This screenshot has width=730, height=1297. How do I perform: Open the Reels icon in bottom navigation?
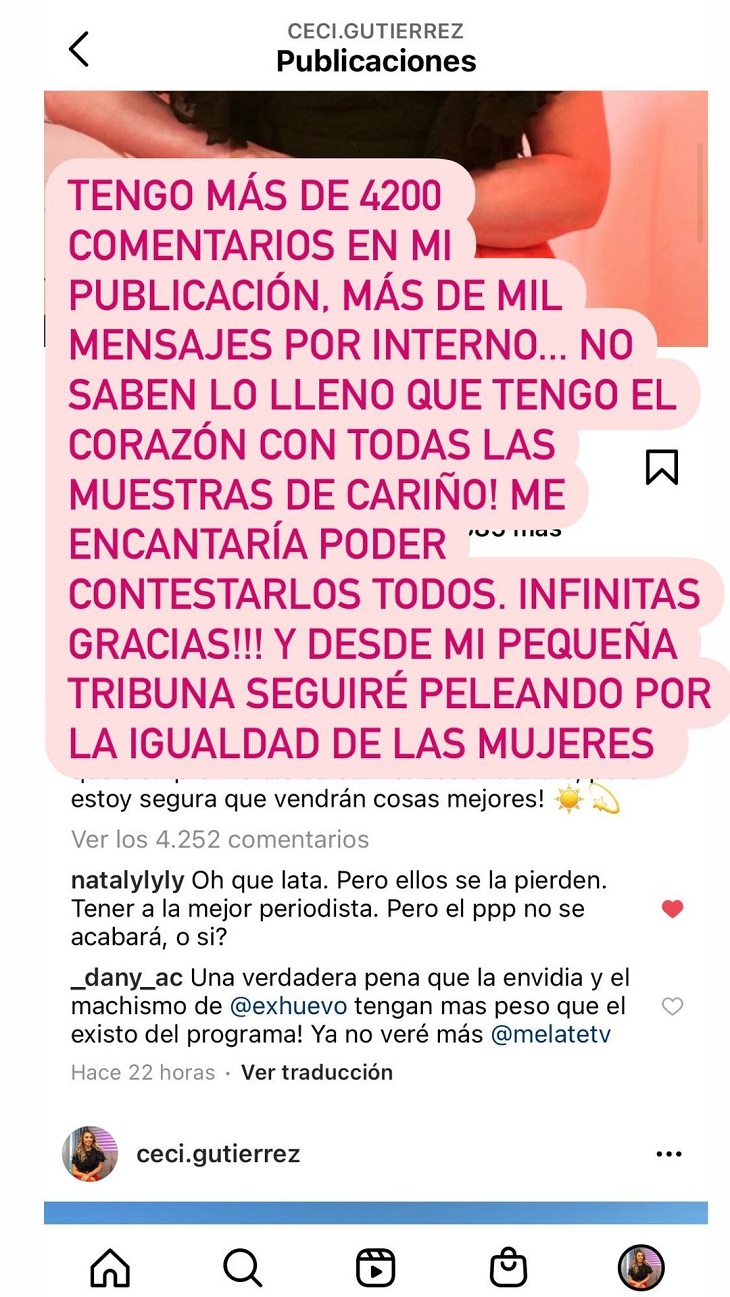tap(375, 1267)
